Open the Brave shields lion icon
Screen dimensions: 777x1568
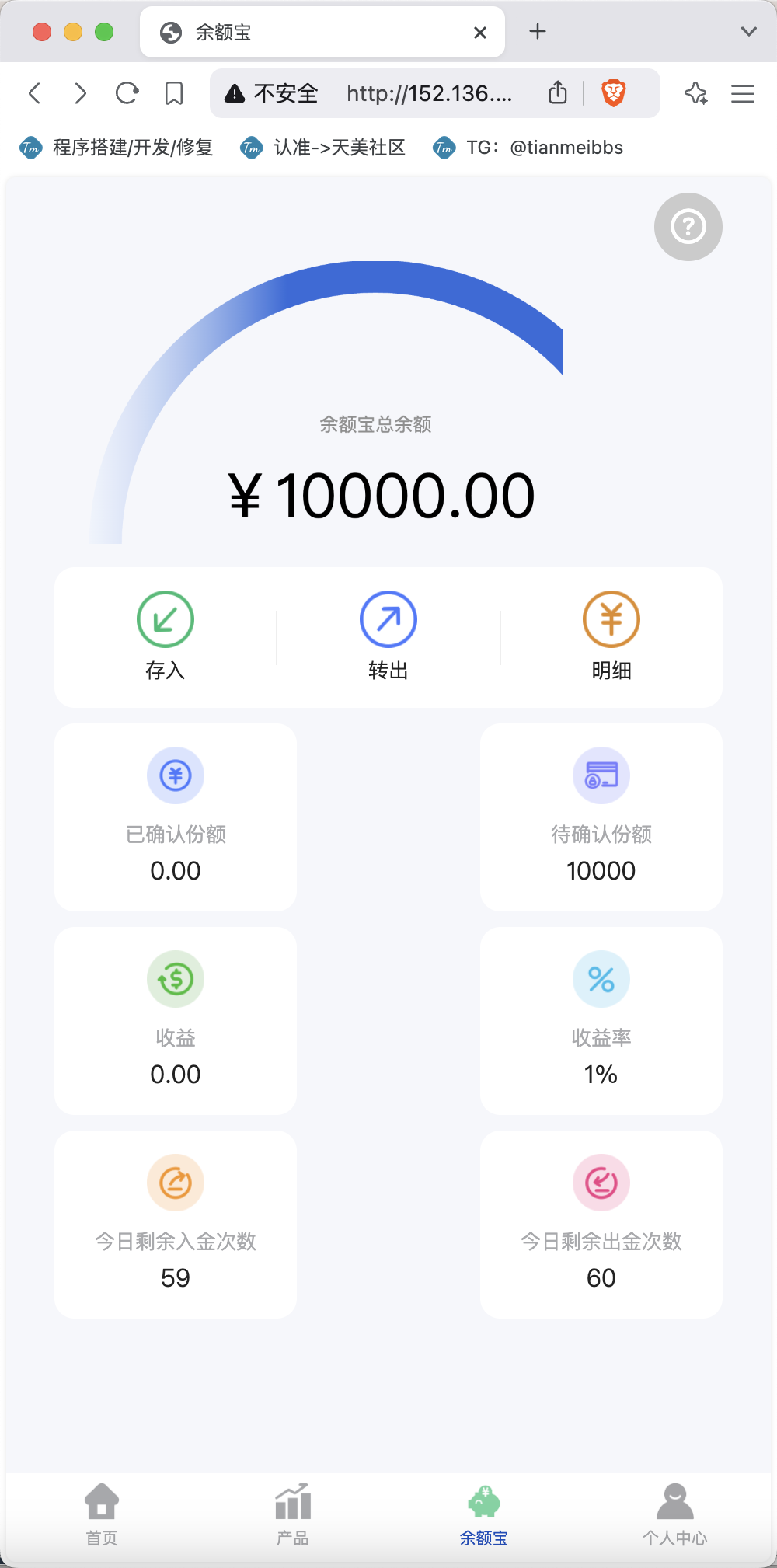(x=614, y=94)
